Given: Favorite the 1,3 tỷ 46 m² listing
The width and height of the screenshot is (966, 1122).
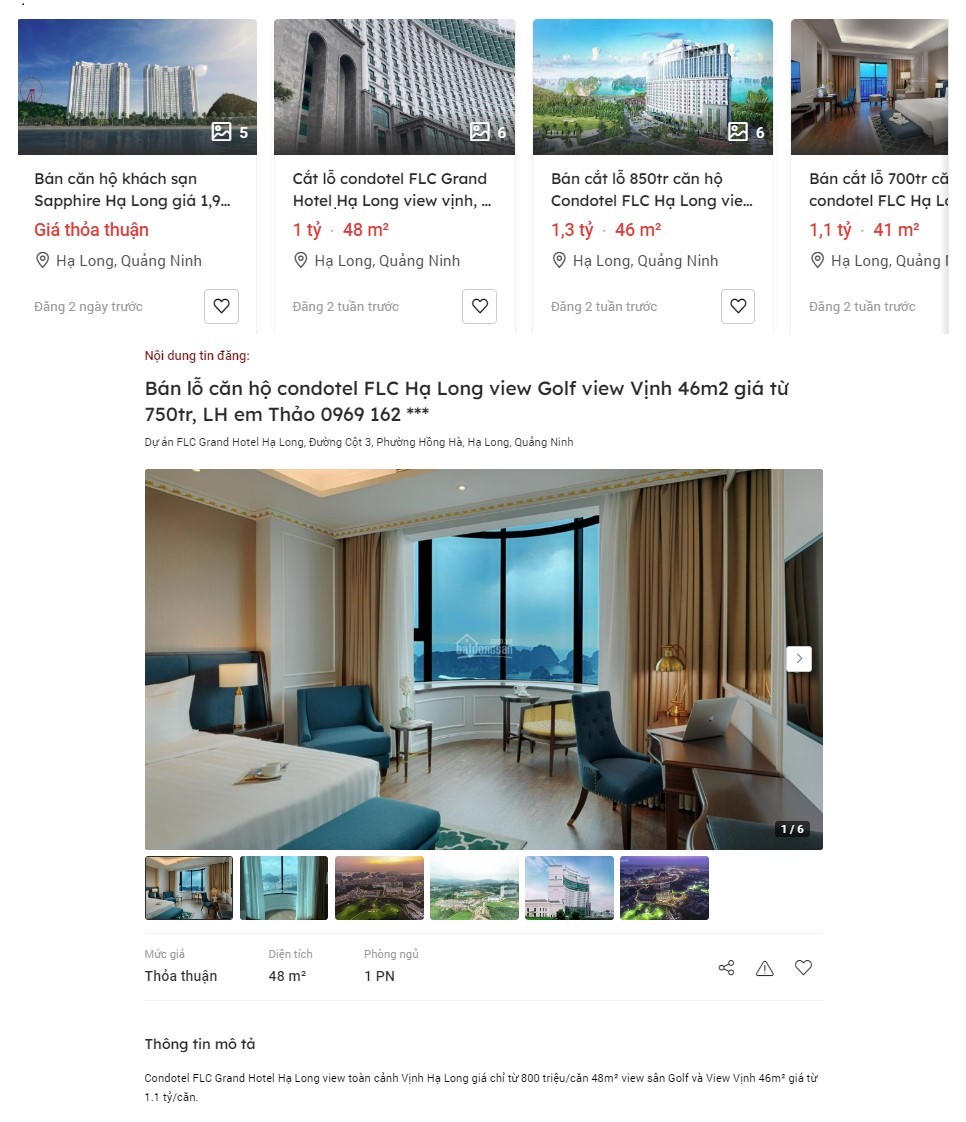Looking at the screenshot, I should point(738,306).
